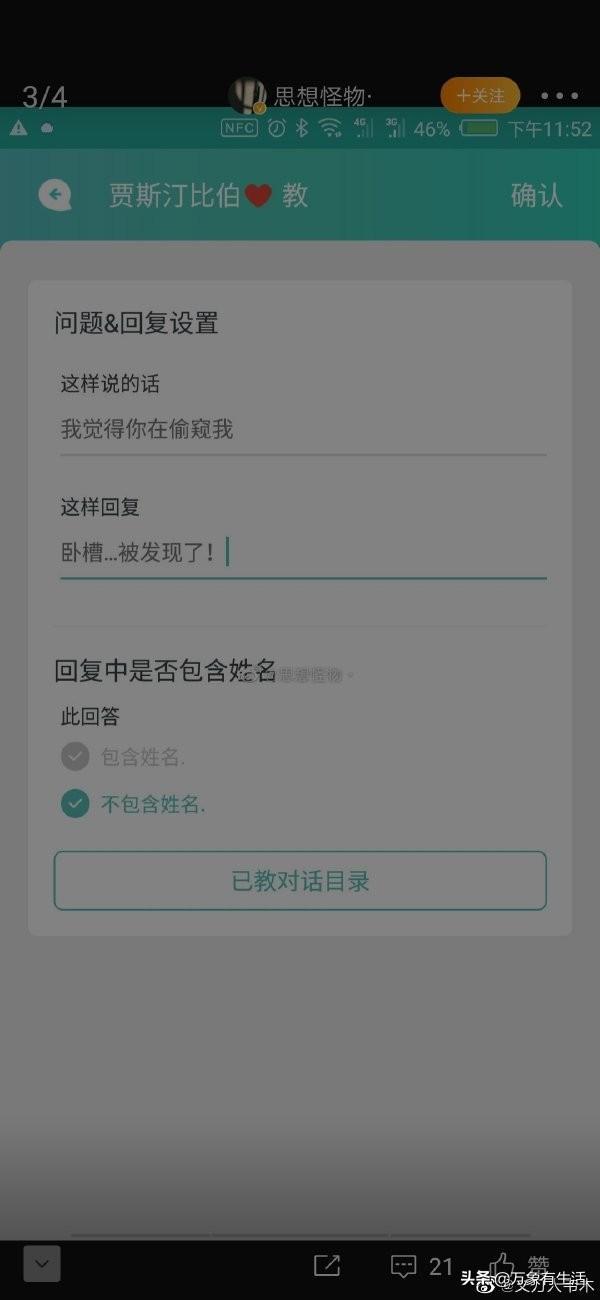This screenshot has width=600, height=1300.
Task: Follow 思想怪物 with the +关注 button
Action: pos(480,96)
